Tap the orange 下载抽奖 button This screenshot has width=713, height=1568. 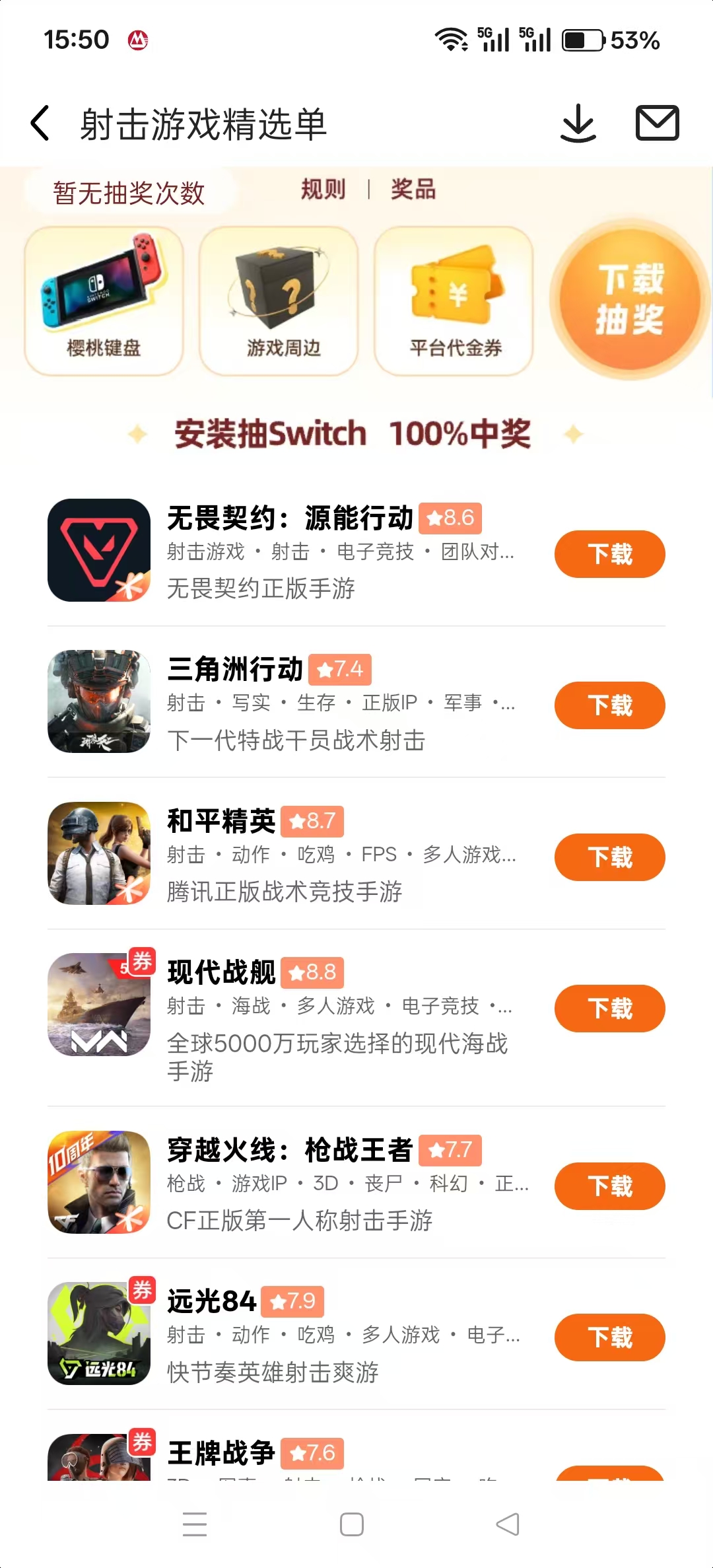tap(629, 299)
